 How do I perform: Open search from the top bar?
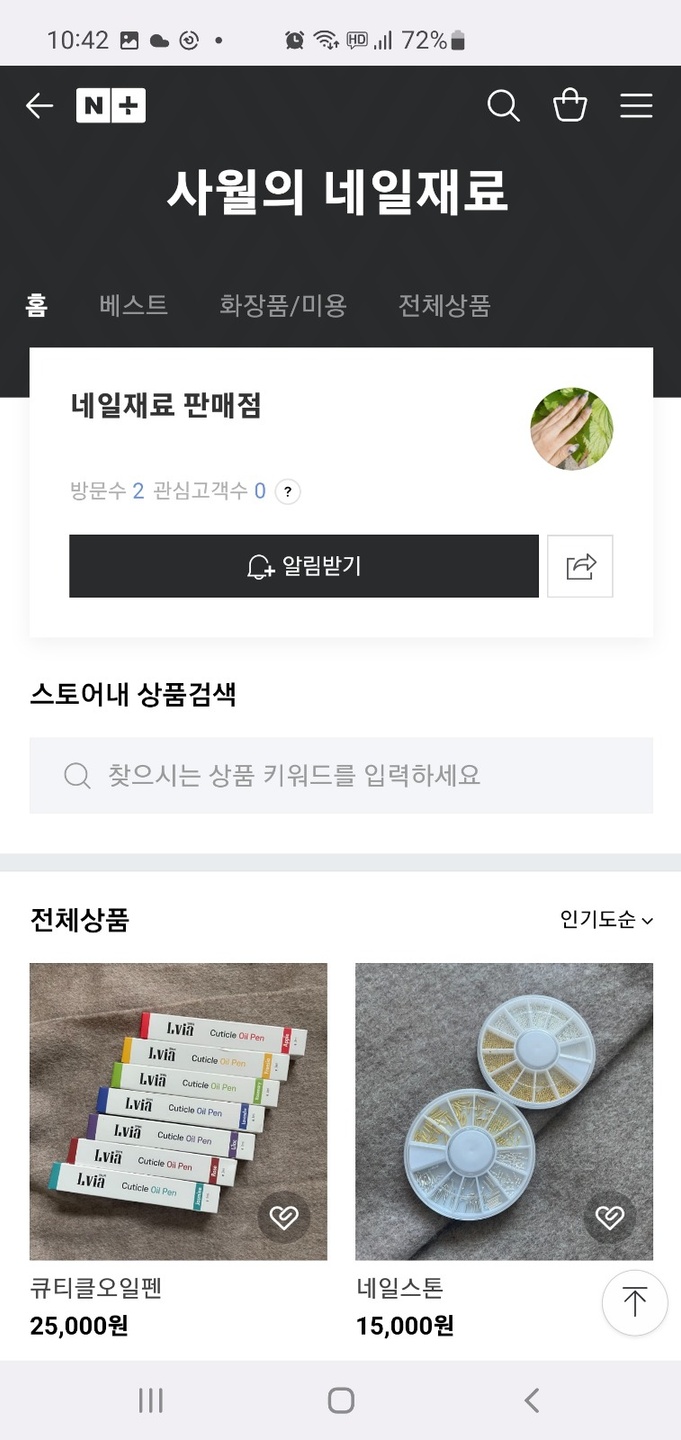503,106
